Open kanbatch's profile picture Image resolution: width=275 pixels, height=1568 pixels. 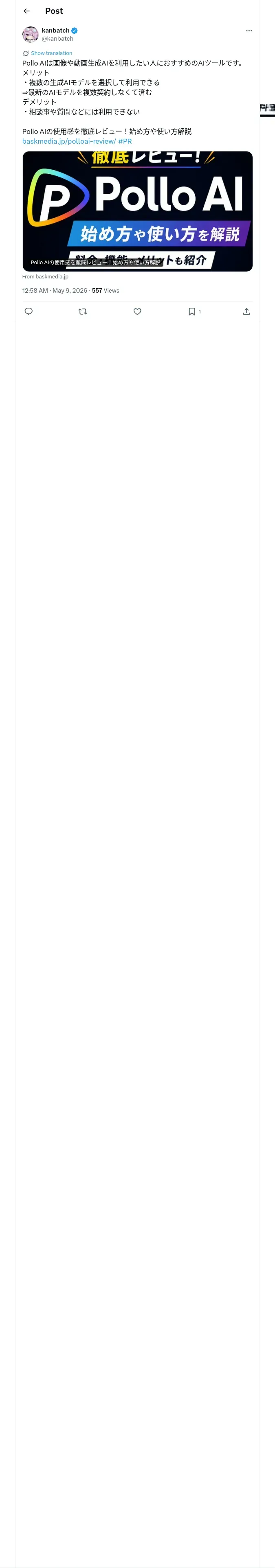31,34
